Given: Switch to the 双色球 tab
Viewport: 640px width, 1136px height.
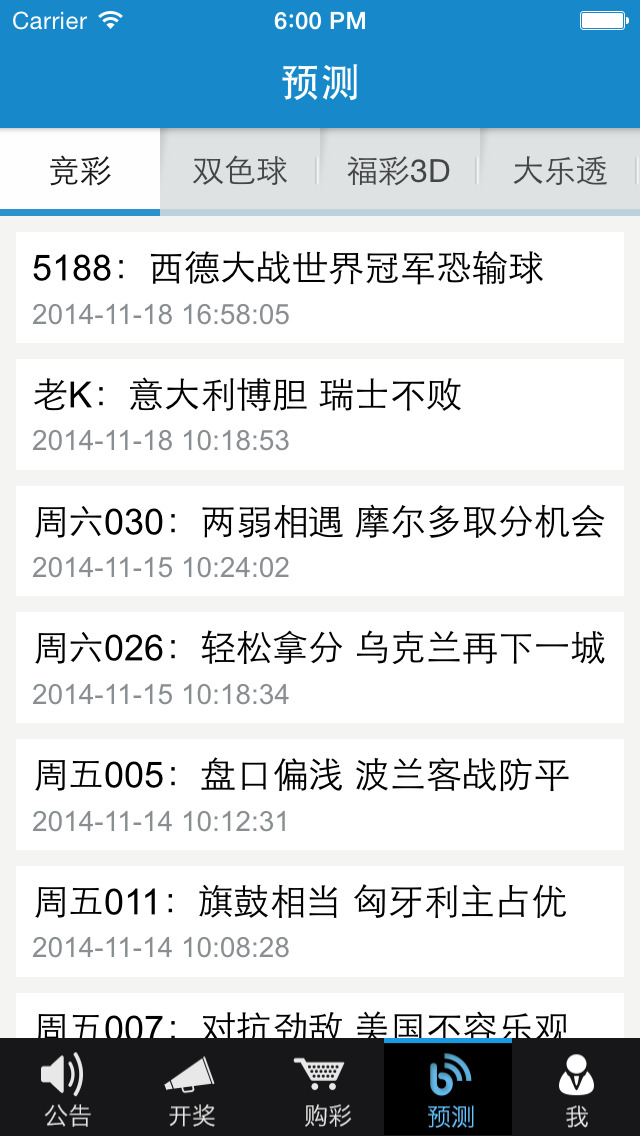Looking at the screenshot, I should click(x=240, y=172).
